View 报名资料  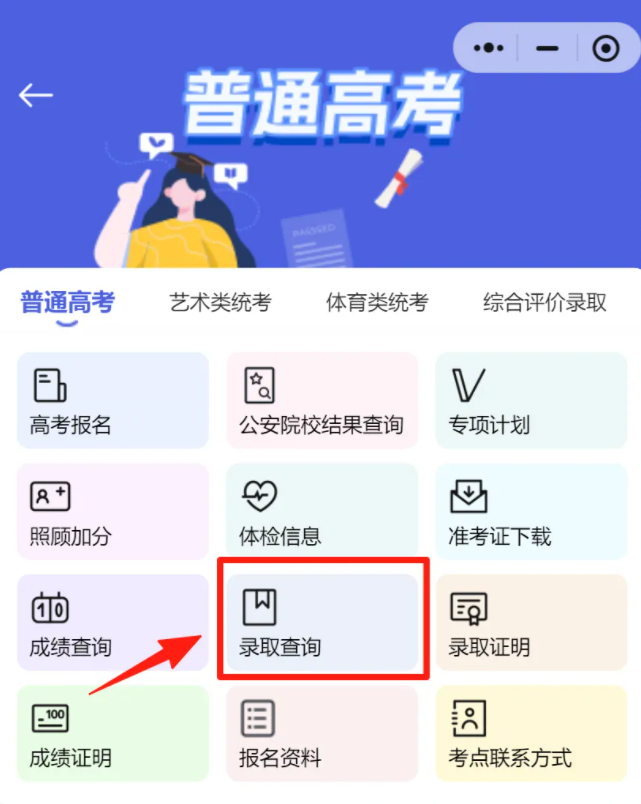pyautogui.click(x=321, y=734)
